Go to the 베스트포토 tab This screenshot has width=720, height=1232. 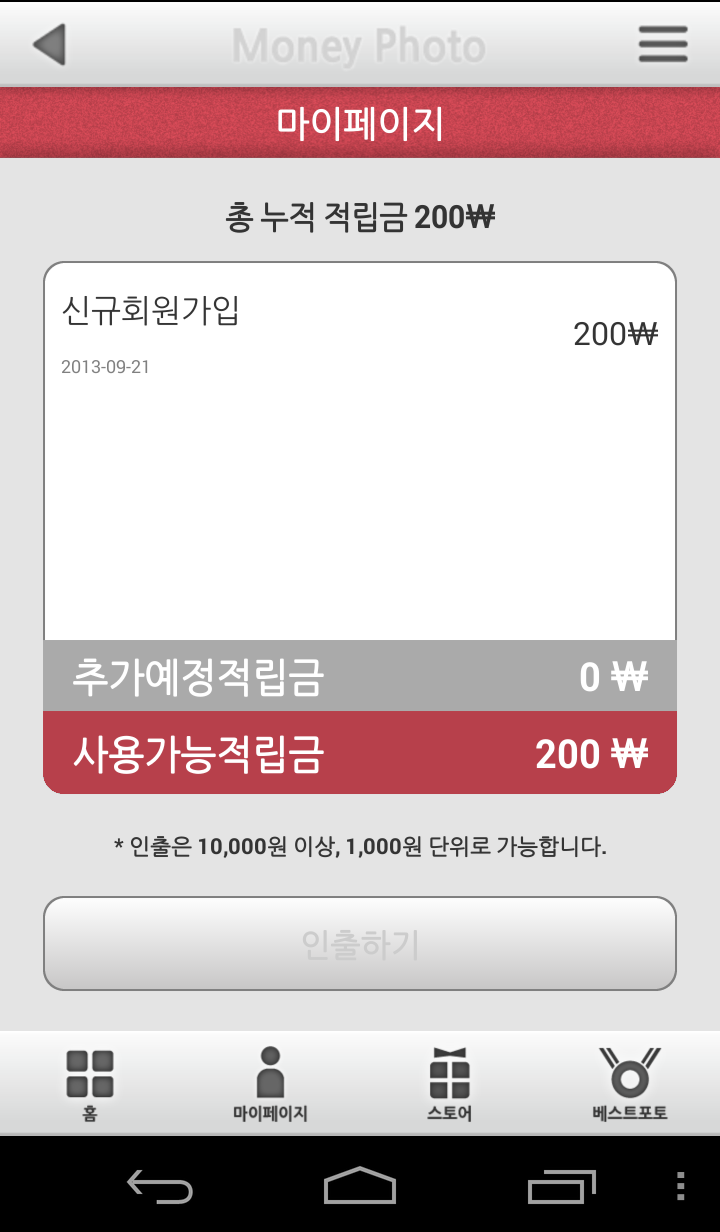[630, 1085]
